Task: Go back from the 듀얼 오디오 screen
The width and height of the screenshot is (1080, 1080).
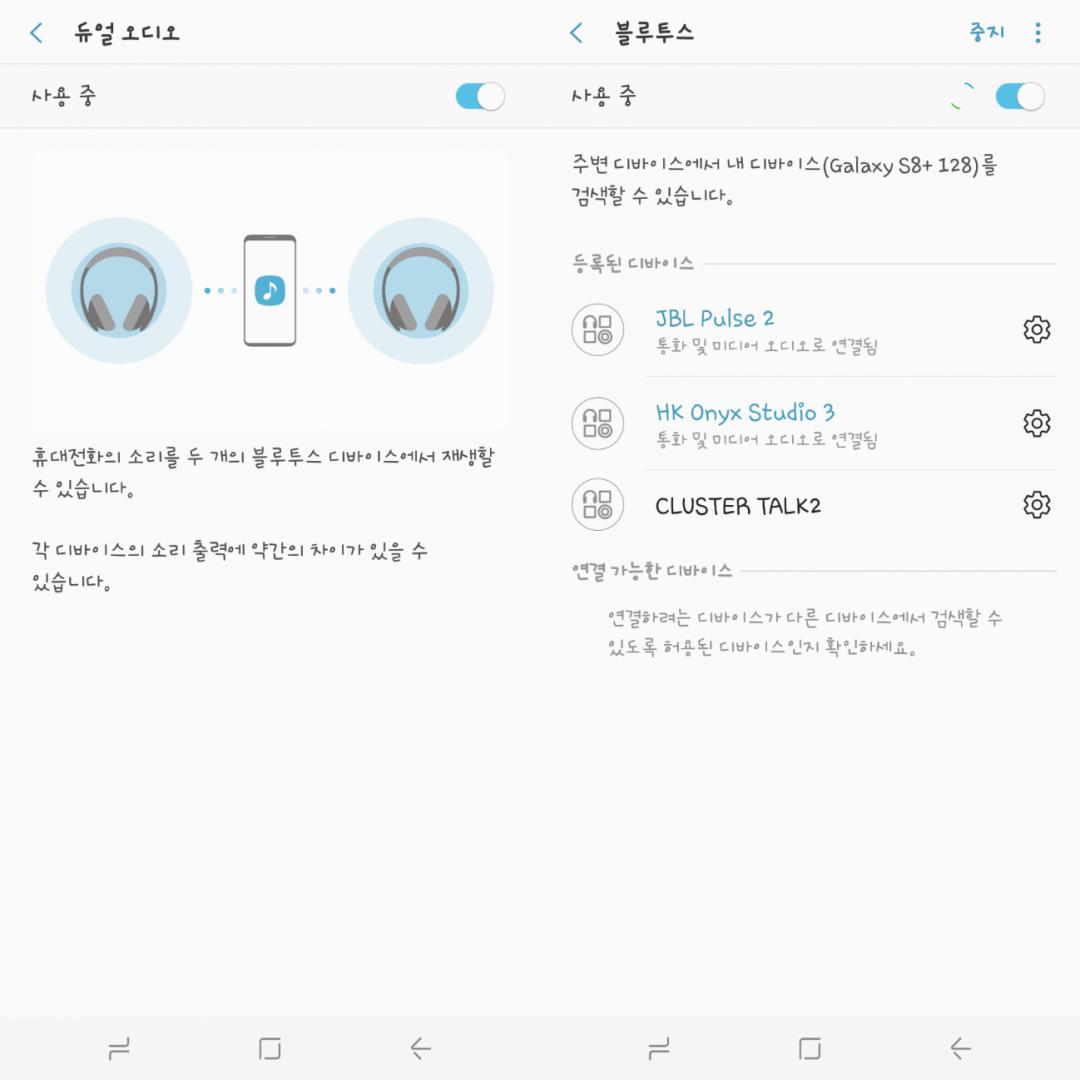Action: tap(37, 33)
